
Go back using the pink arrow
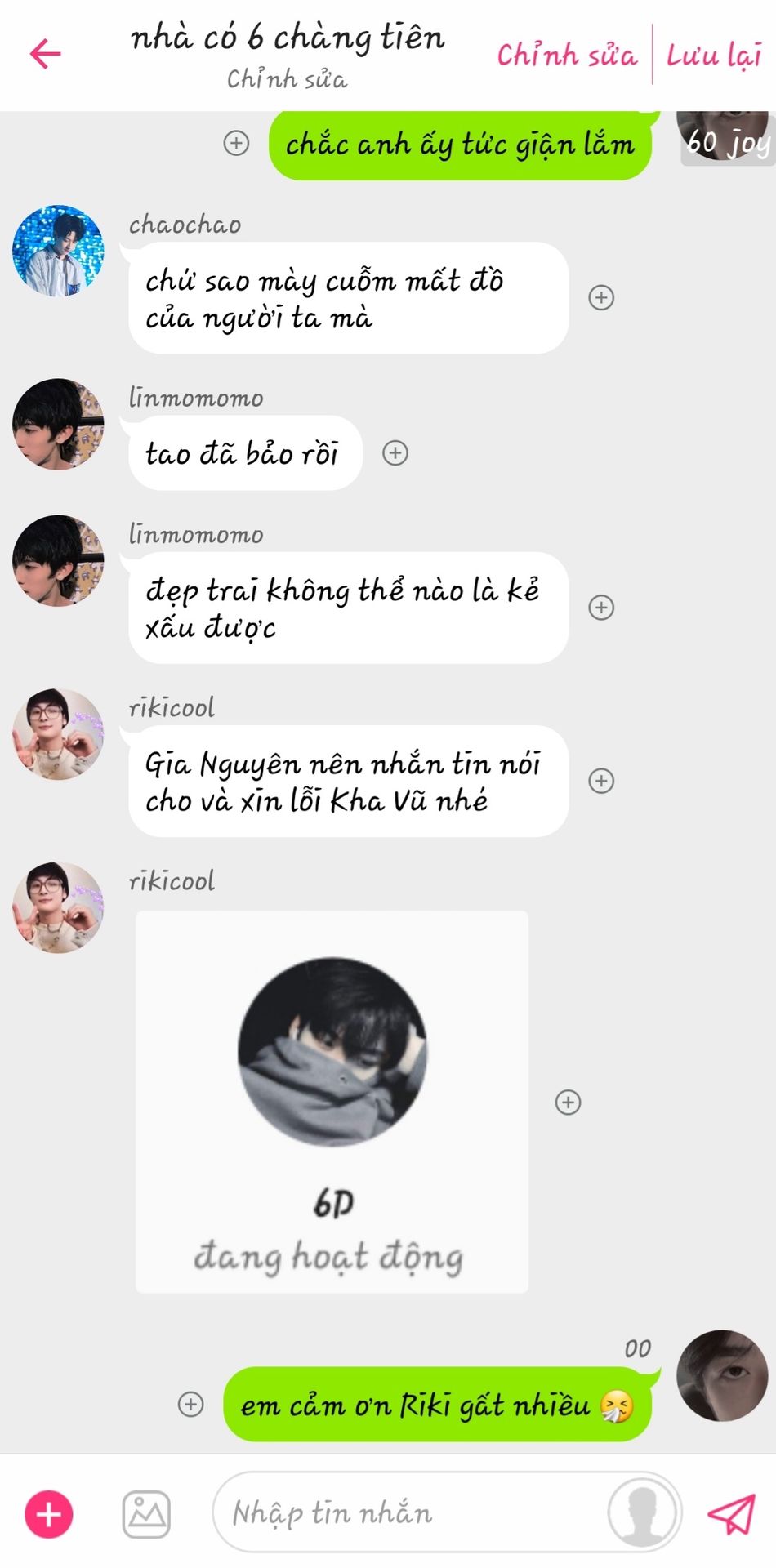pos(46,54)
